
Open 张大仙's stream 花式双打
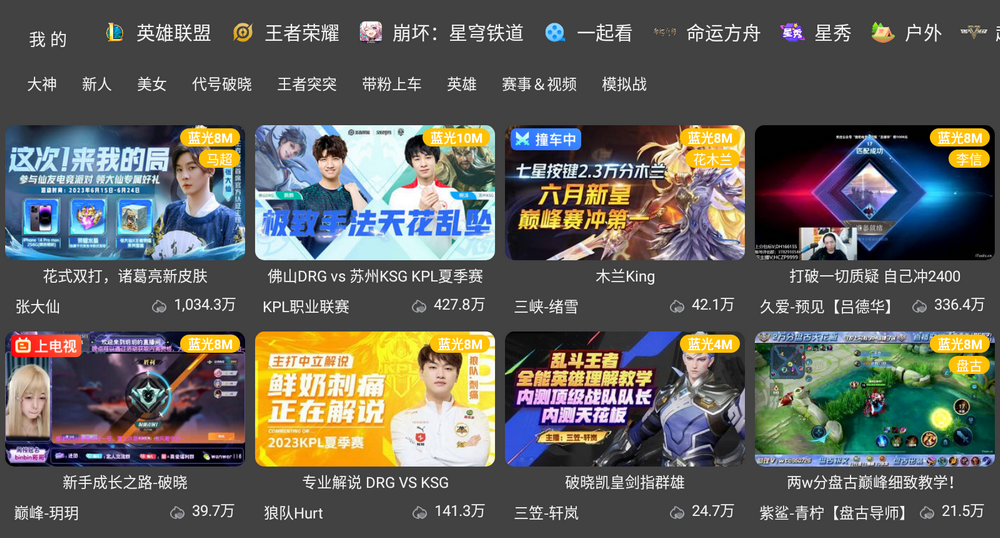point(125,193)
